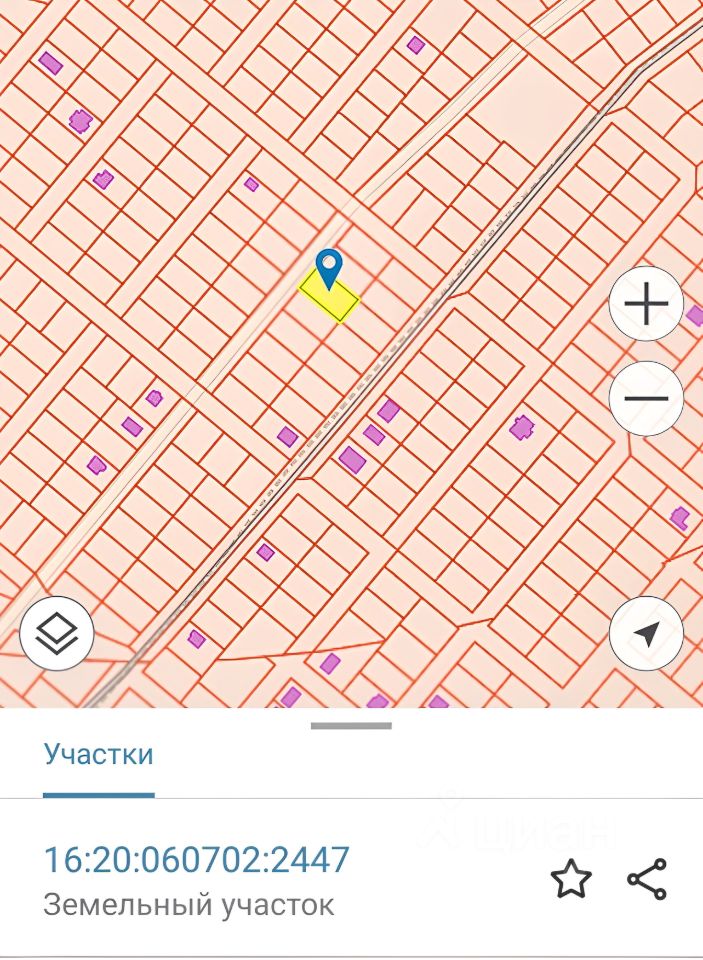The image size is (703, 960).
Task: Center map on my location
Action: coord(646,633)
